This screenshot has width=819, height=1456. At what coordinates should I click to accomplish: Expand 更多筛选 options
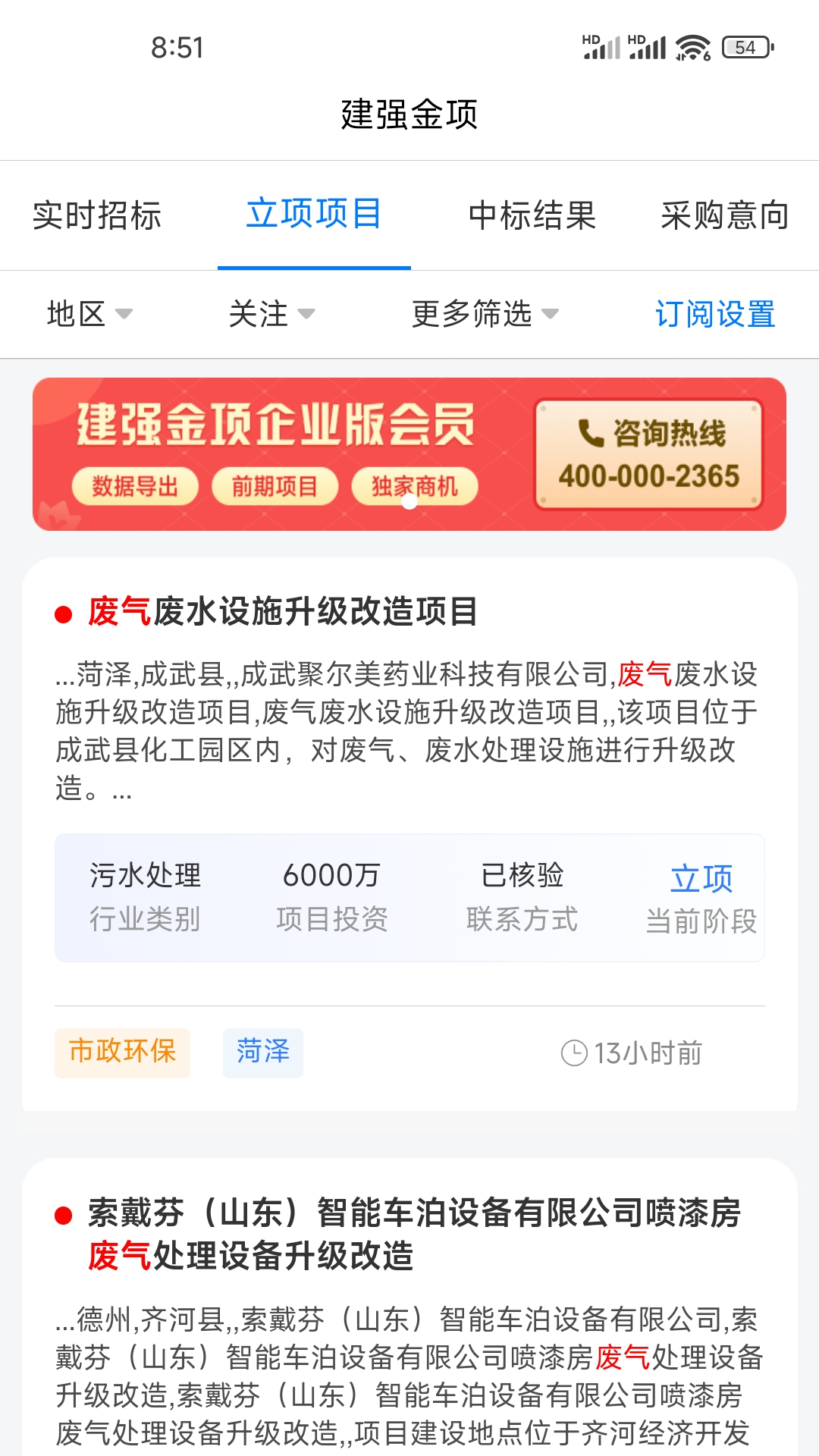(x=485, y=314)
